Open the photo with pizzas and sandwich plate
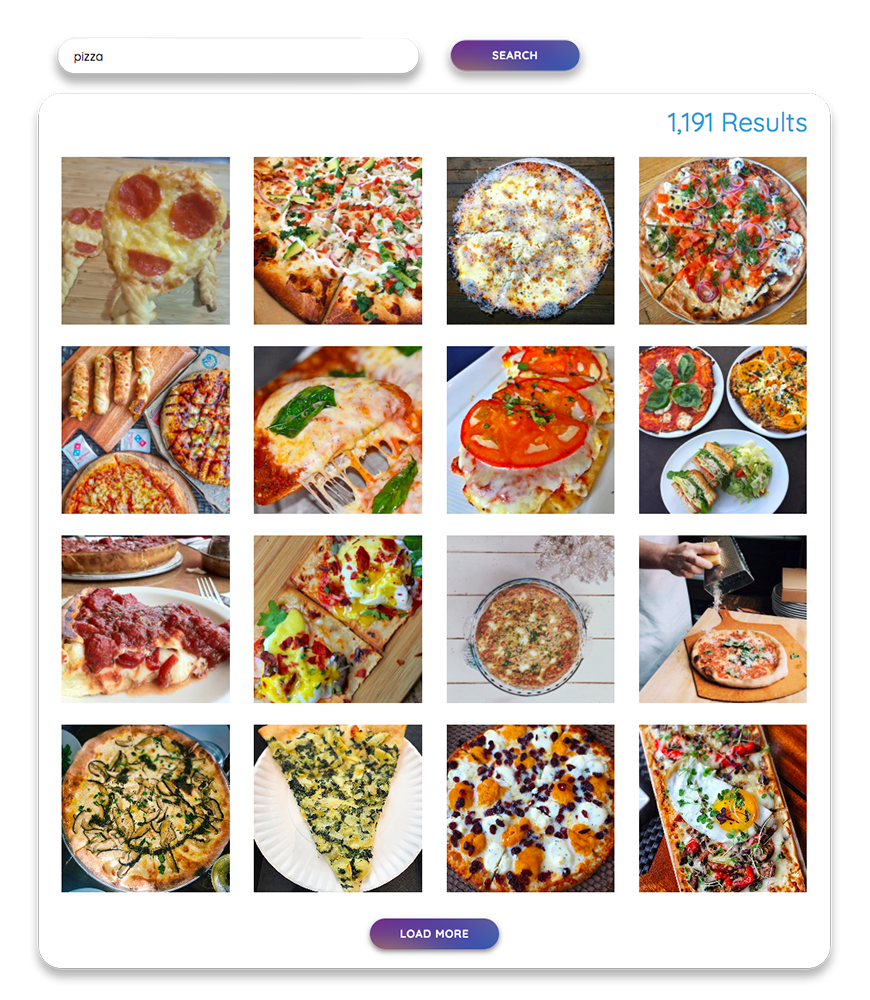The height and width of the screenshot is (1000, 870). coord(723,430)
